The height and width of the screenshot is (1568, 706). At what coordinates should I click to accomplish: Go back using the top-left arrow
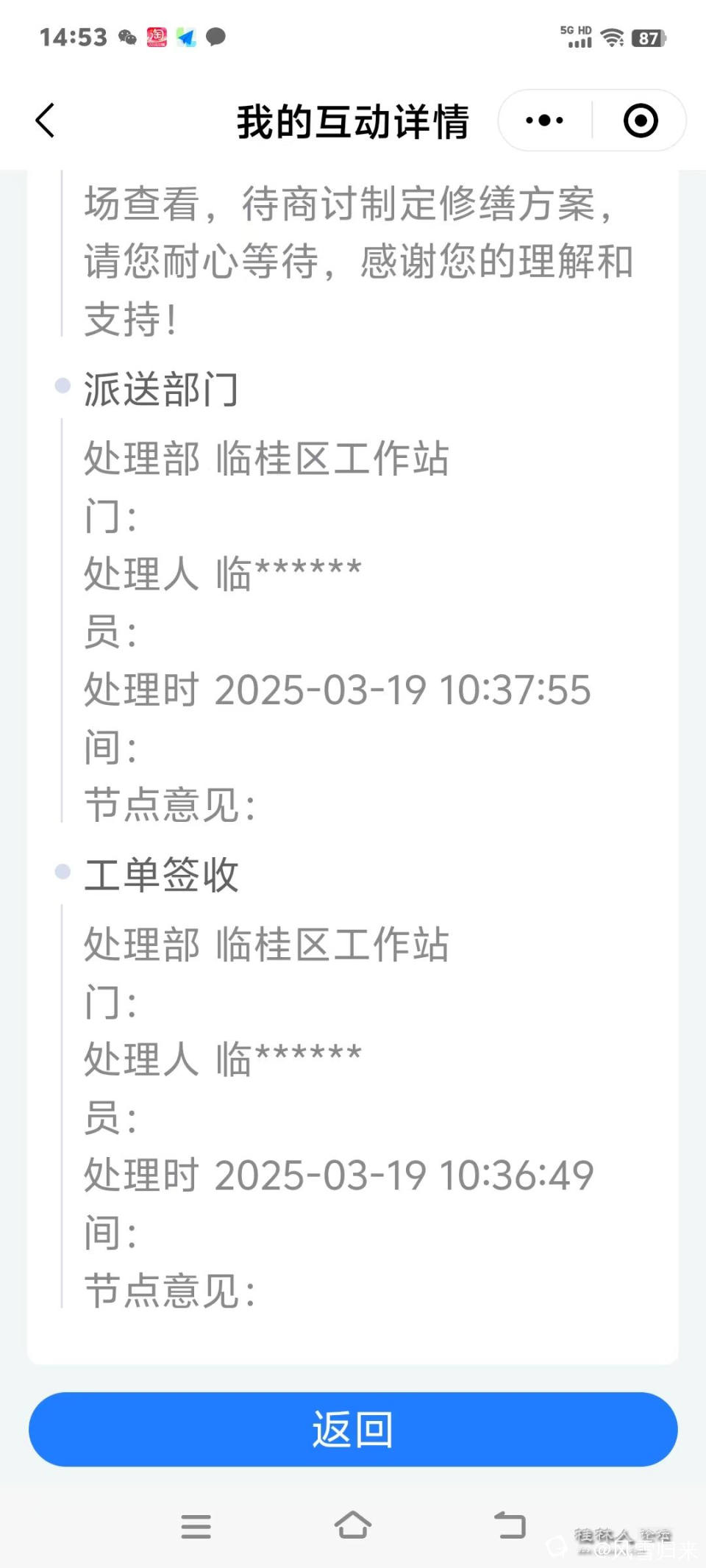tap(46, 121)
